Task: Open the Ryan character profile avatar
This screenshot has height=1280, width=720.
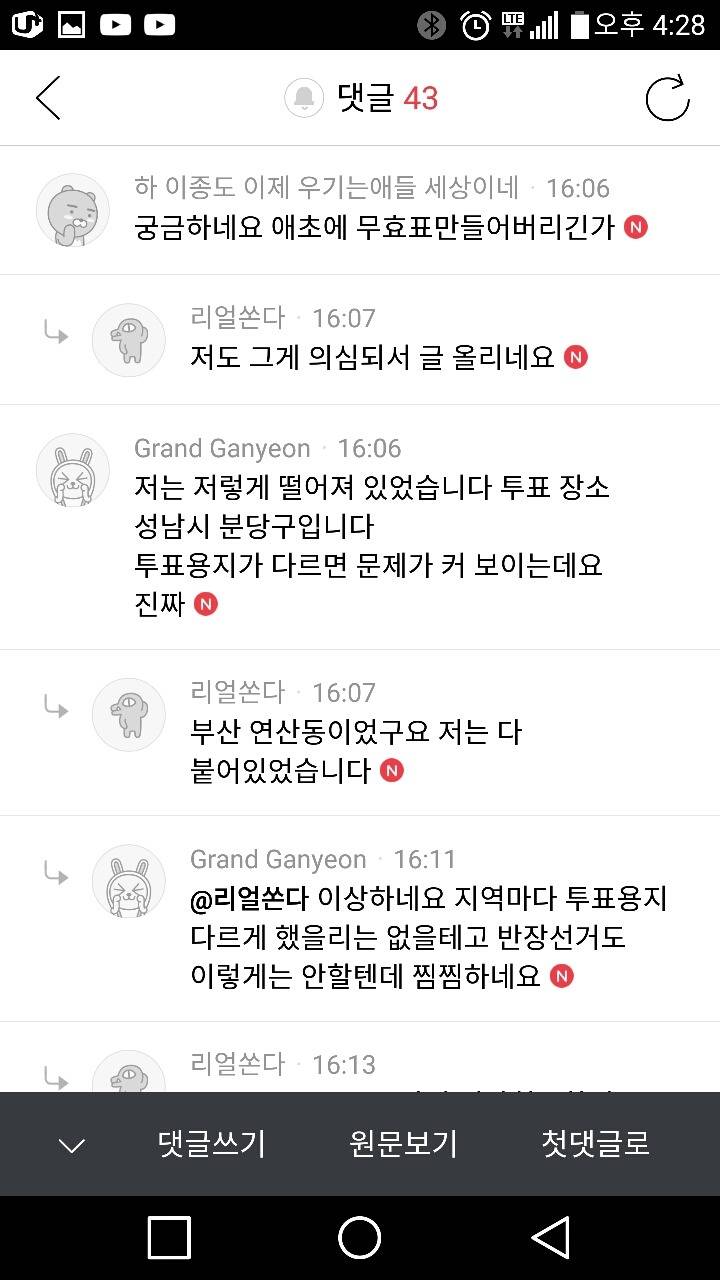Action: [72, 210]
